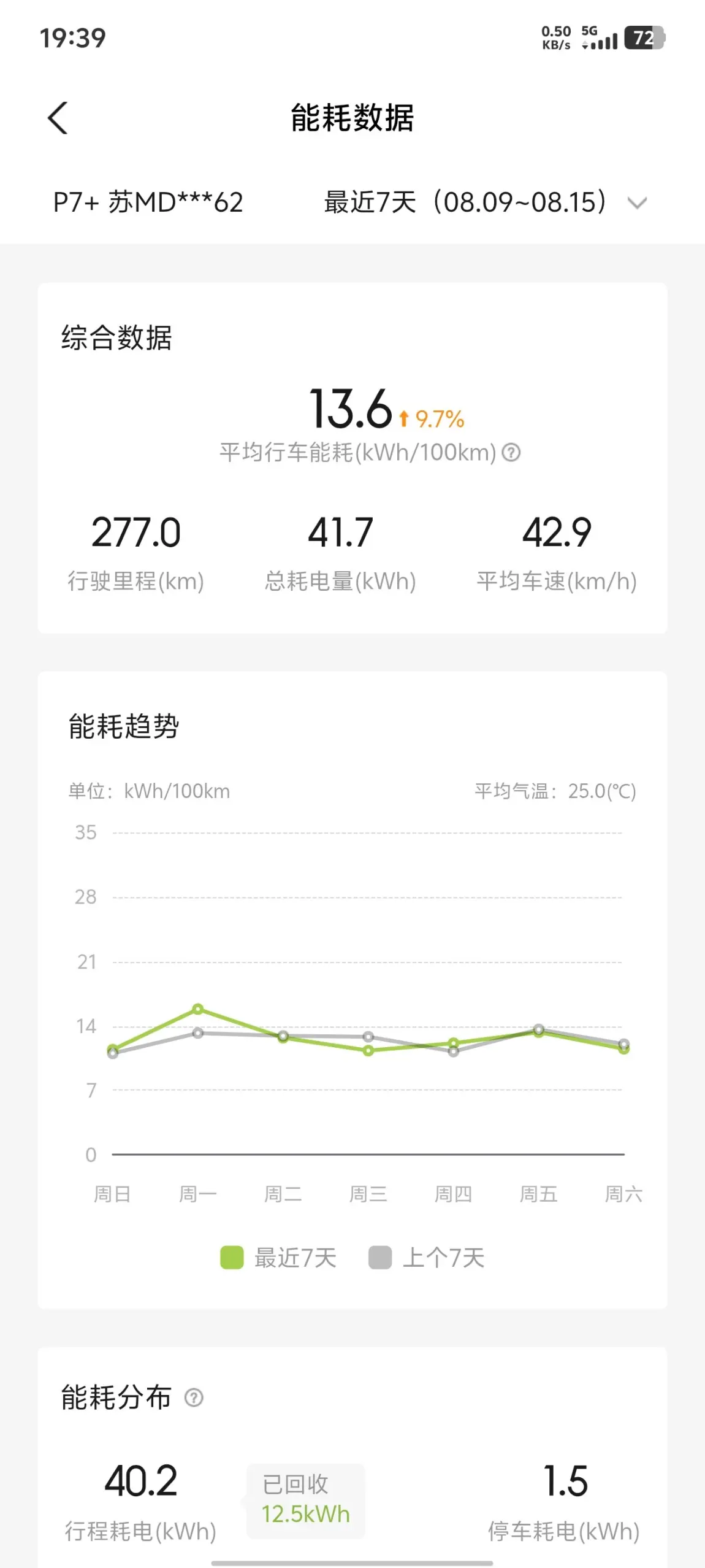Viewport: 705px width, 1568px height.
Task: Toggle the 最近7天 legend series
Action: click(278, 1258)
